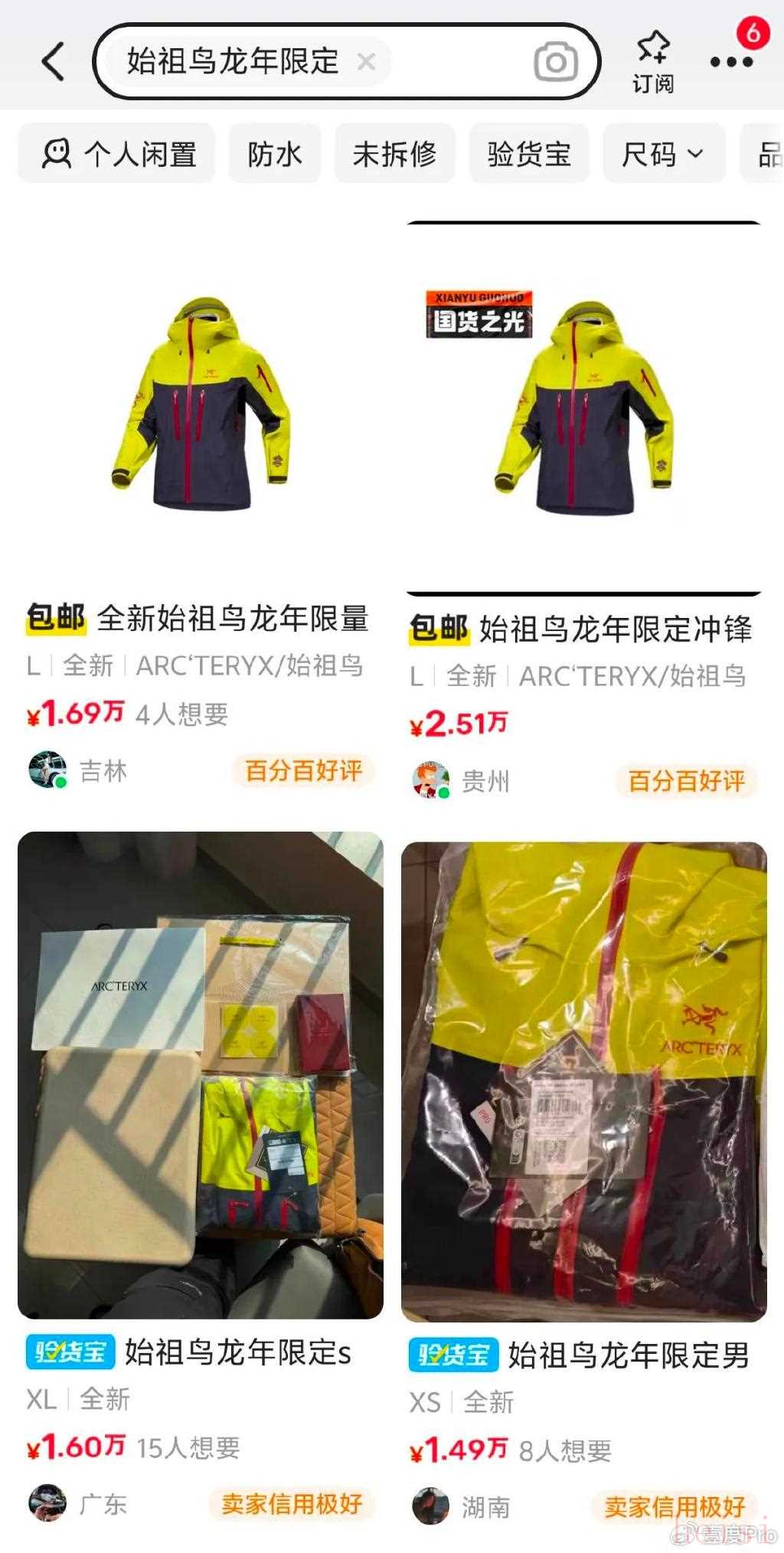Subscribe to this search via 订阅
This screenshot has width=784, height=1553.
pos(653,61)
